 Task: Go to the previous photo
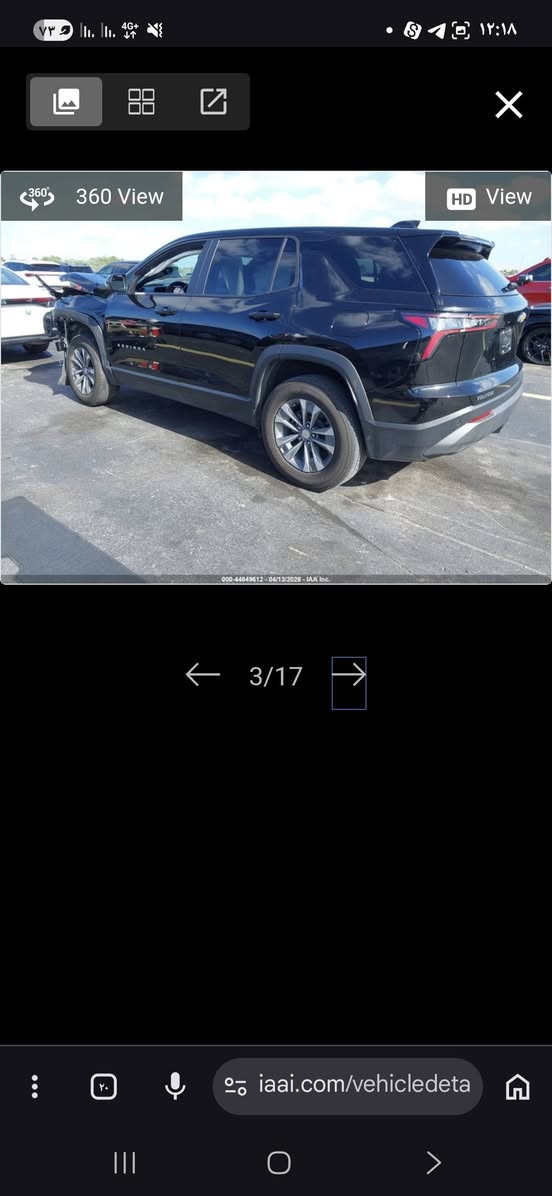pos(202,675)
